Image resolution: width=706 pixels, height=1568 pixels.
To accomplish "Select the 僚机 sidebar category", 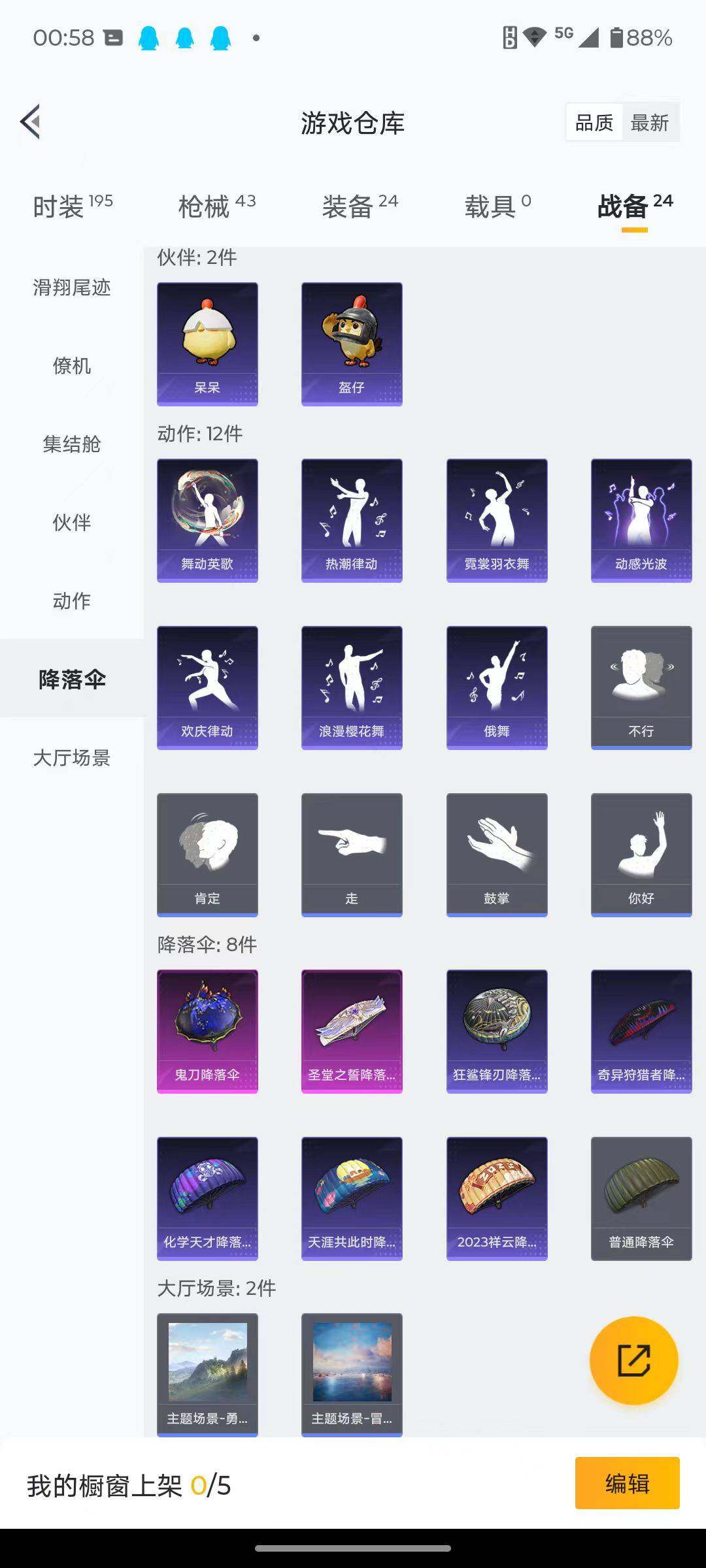I will (x=71, y=367).
